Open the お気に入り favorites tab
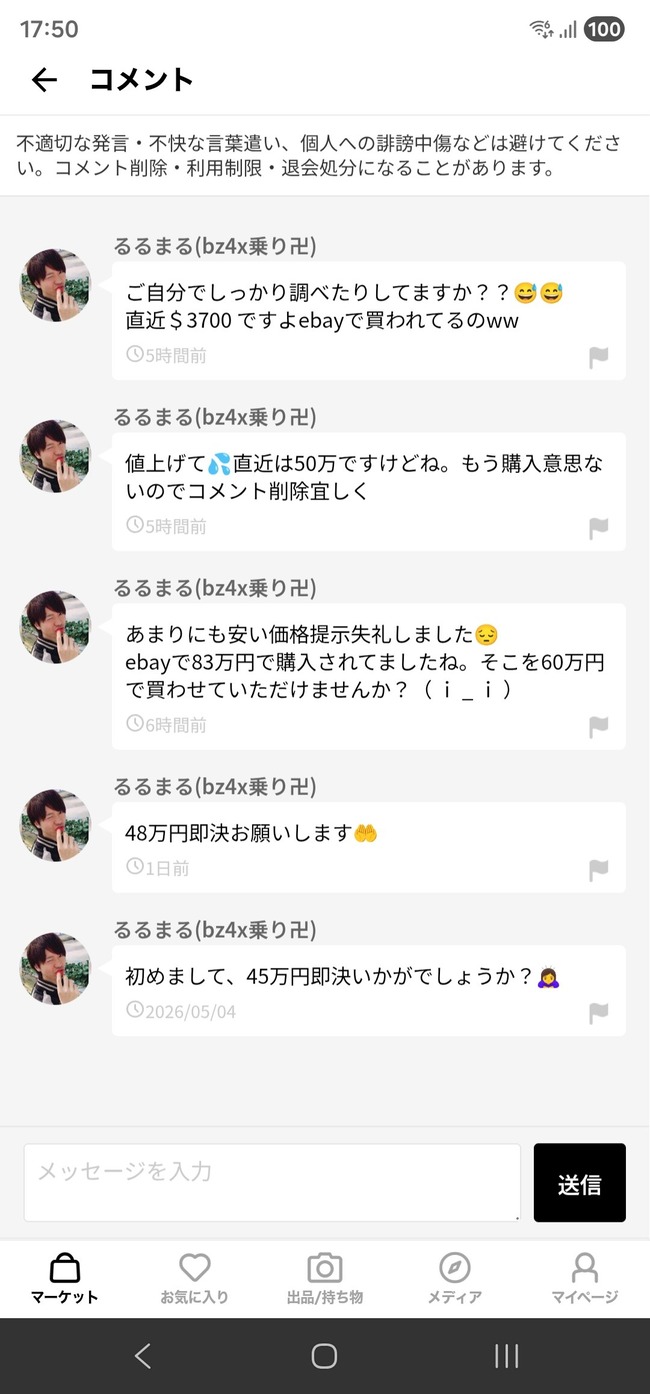 (194, 1278)
